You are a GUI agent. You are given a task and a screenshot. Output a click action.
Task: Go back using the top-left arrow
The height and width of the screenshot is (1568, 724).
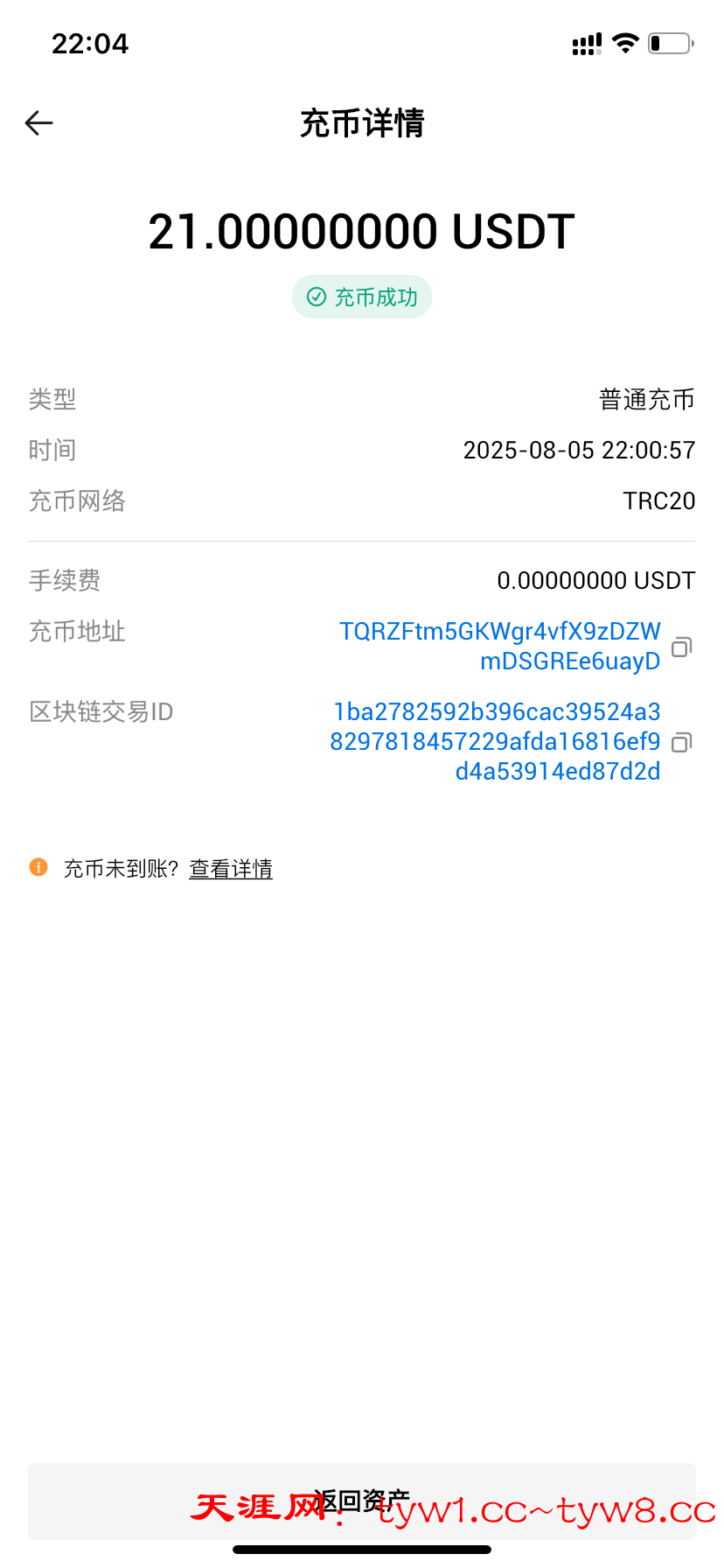[39, 123]
